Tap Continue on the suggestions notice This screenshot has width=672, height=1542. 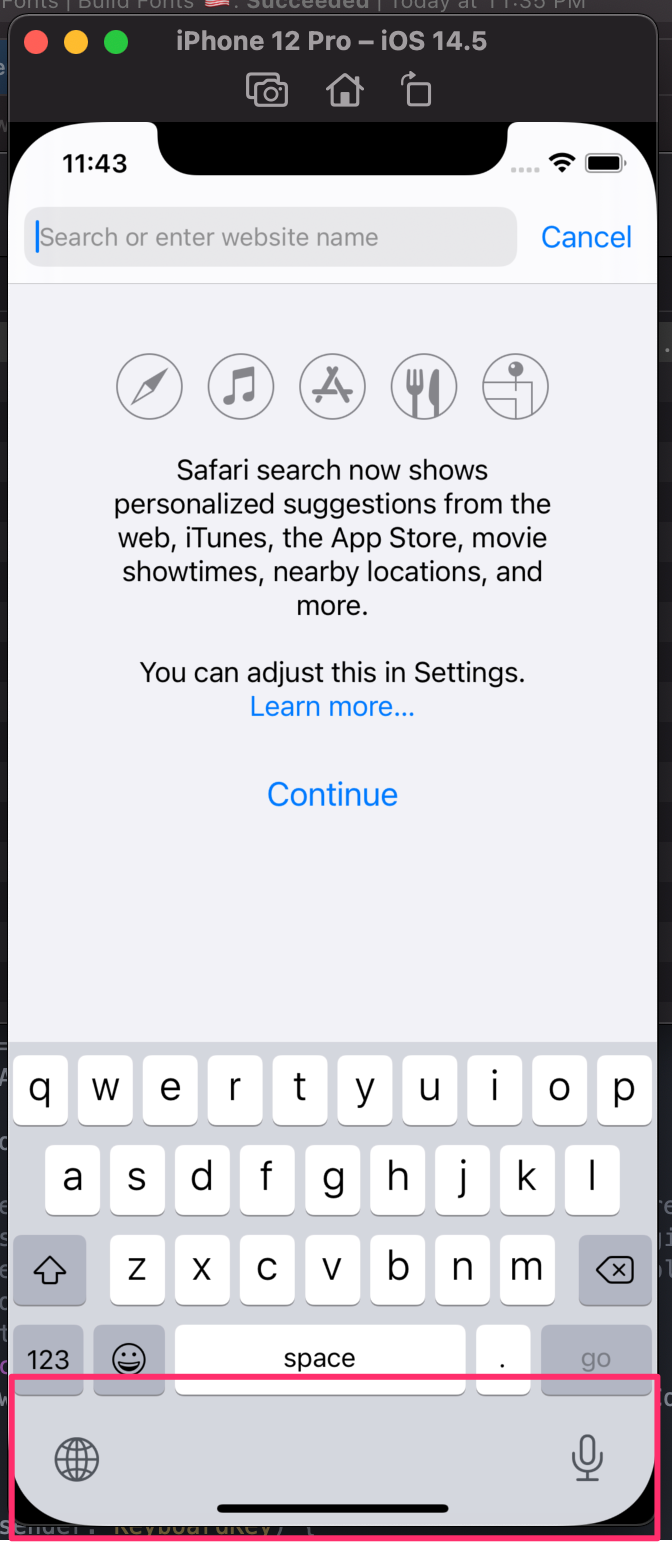point(332,794)
